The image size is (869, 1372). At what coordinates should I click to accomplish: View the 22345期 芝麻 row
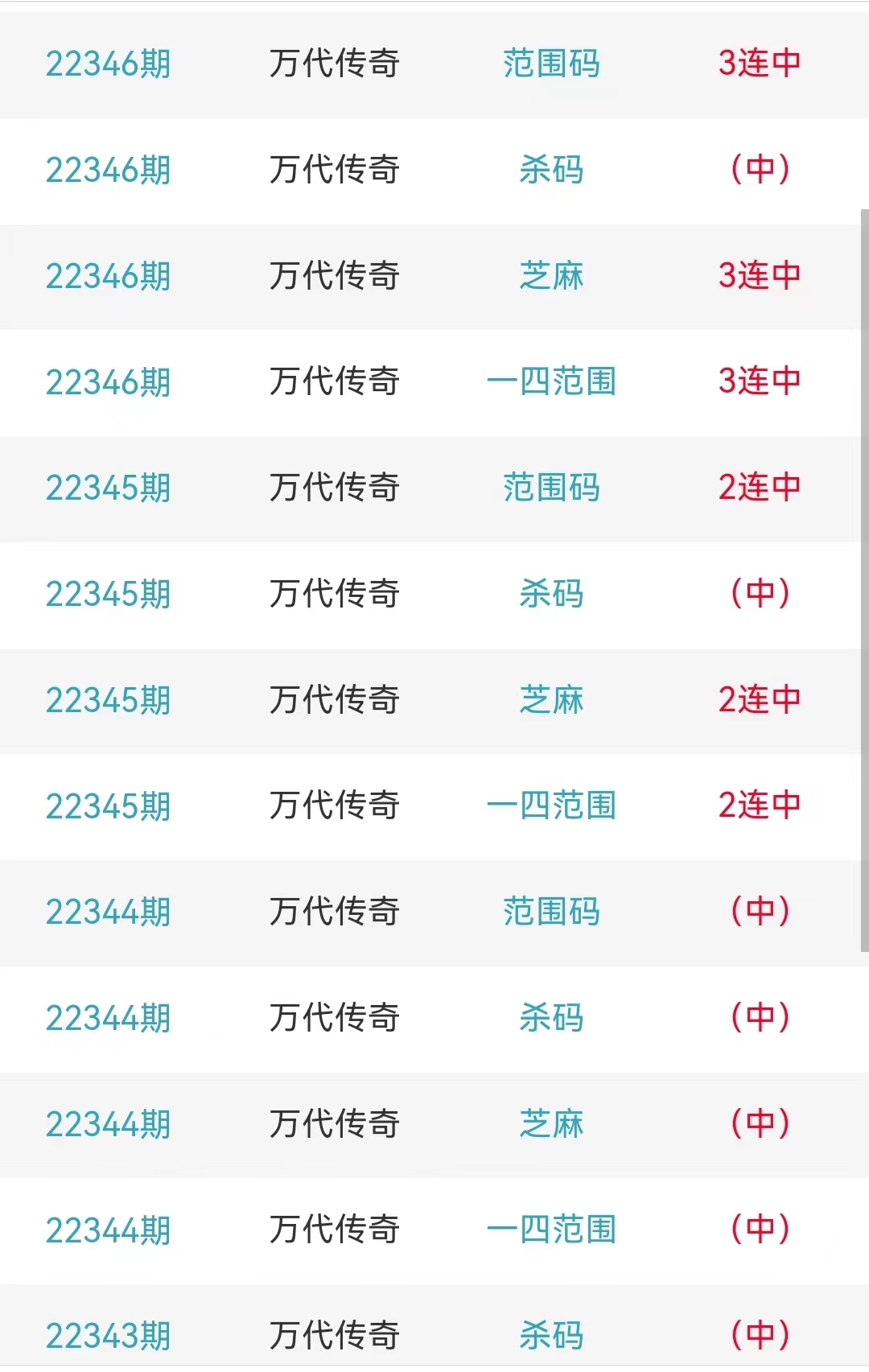(x=551, y=700)
